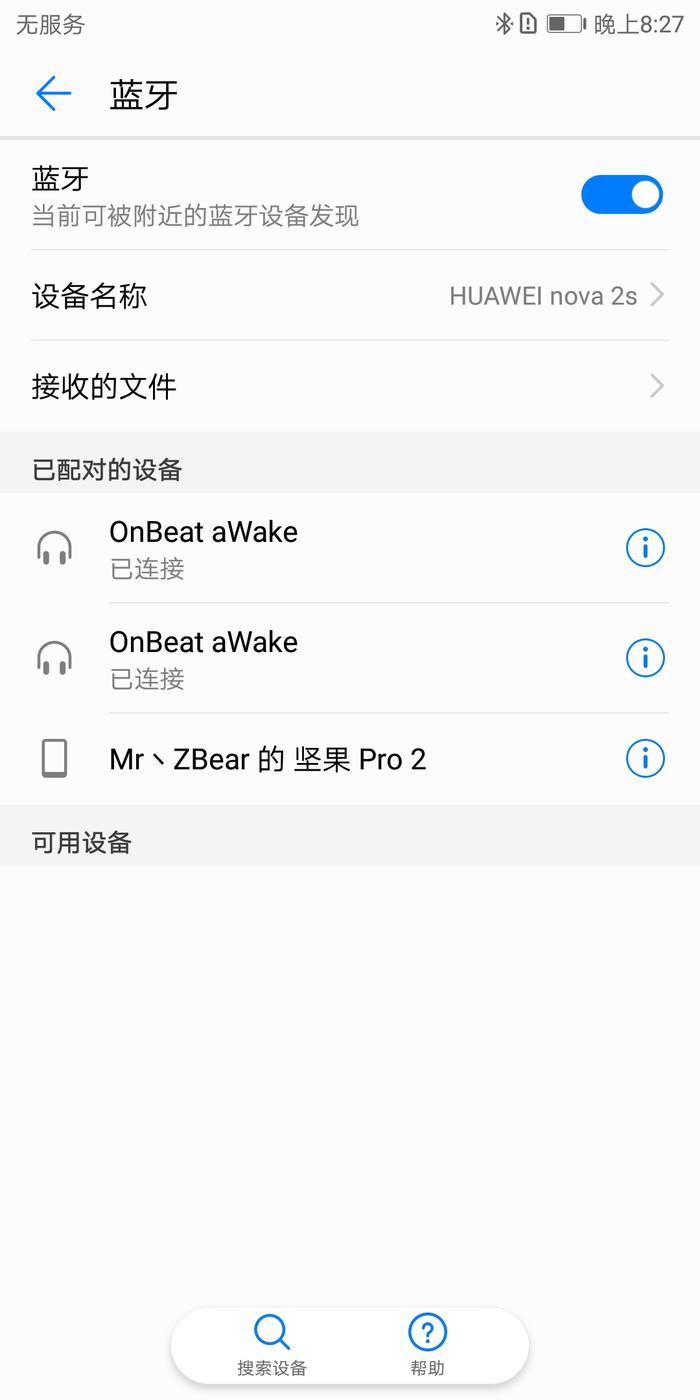Open 接收的文件

click(x=350, y=386)
